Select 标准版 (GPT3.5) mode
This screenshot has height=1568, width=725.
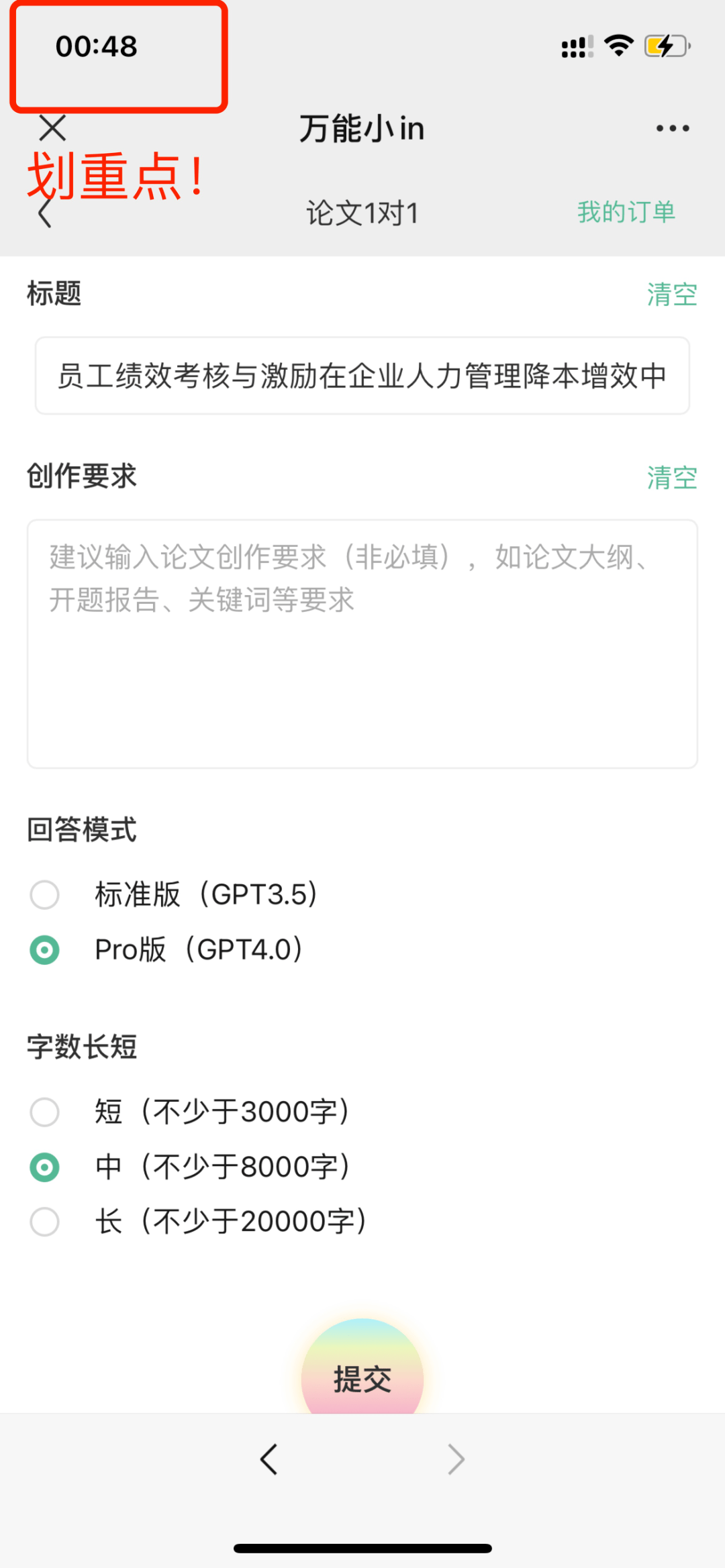(45, 894)
